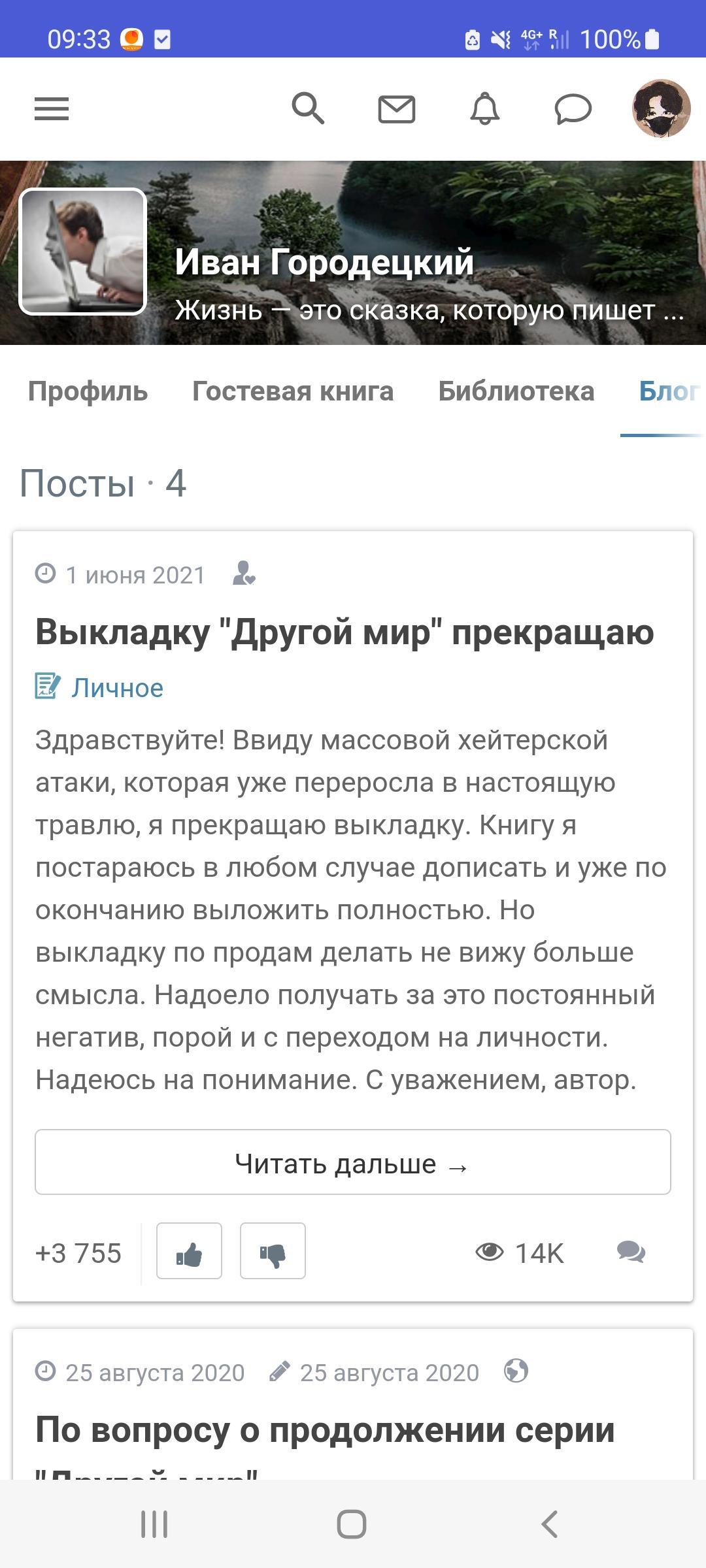Switch to the Профиль tab
706x1568 pixels.
coord(88,391)
